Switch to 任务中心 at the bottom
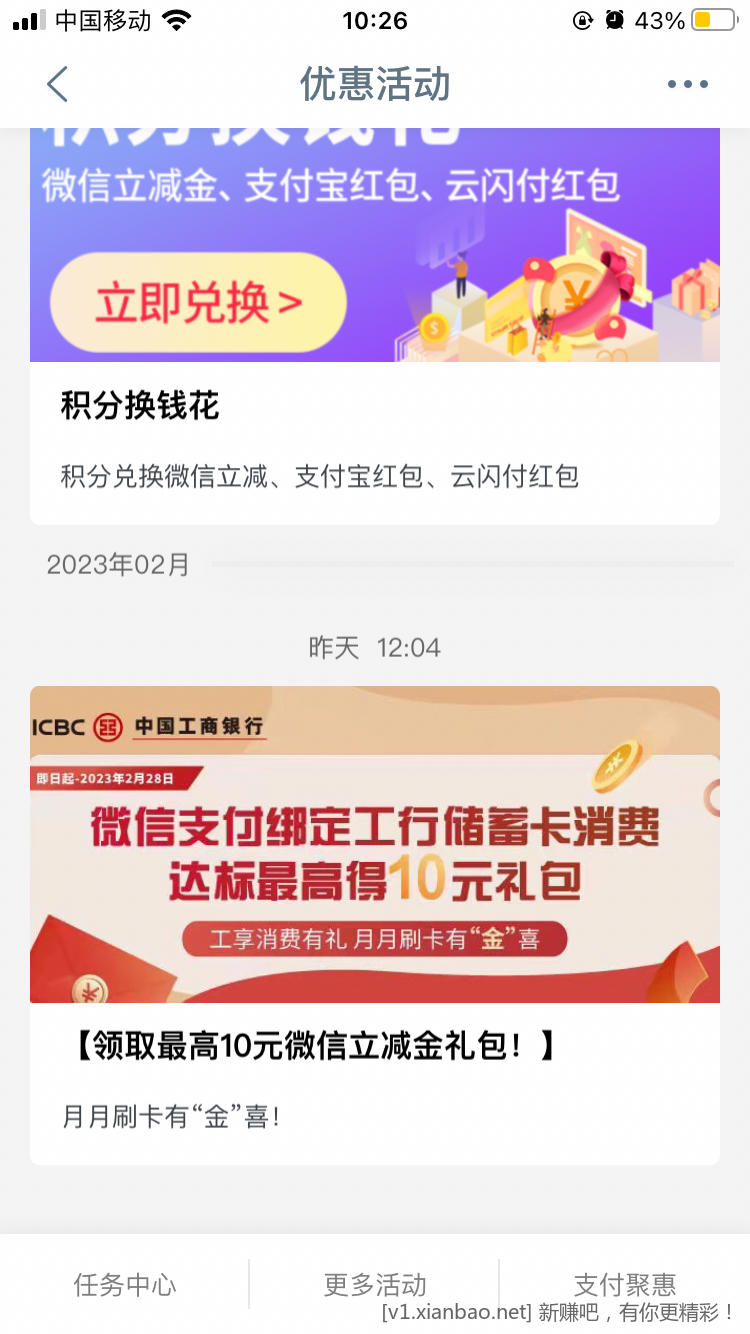750x1334 pixels. (124, 1284)
